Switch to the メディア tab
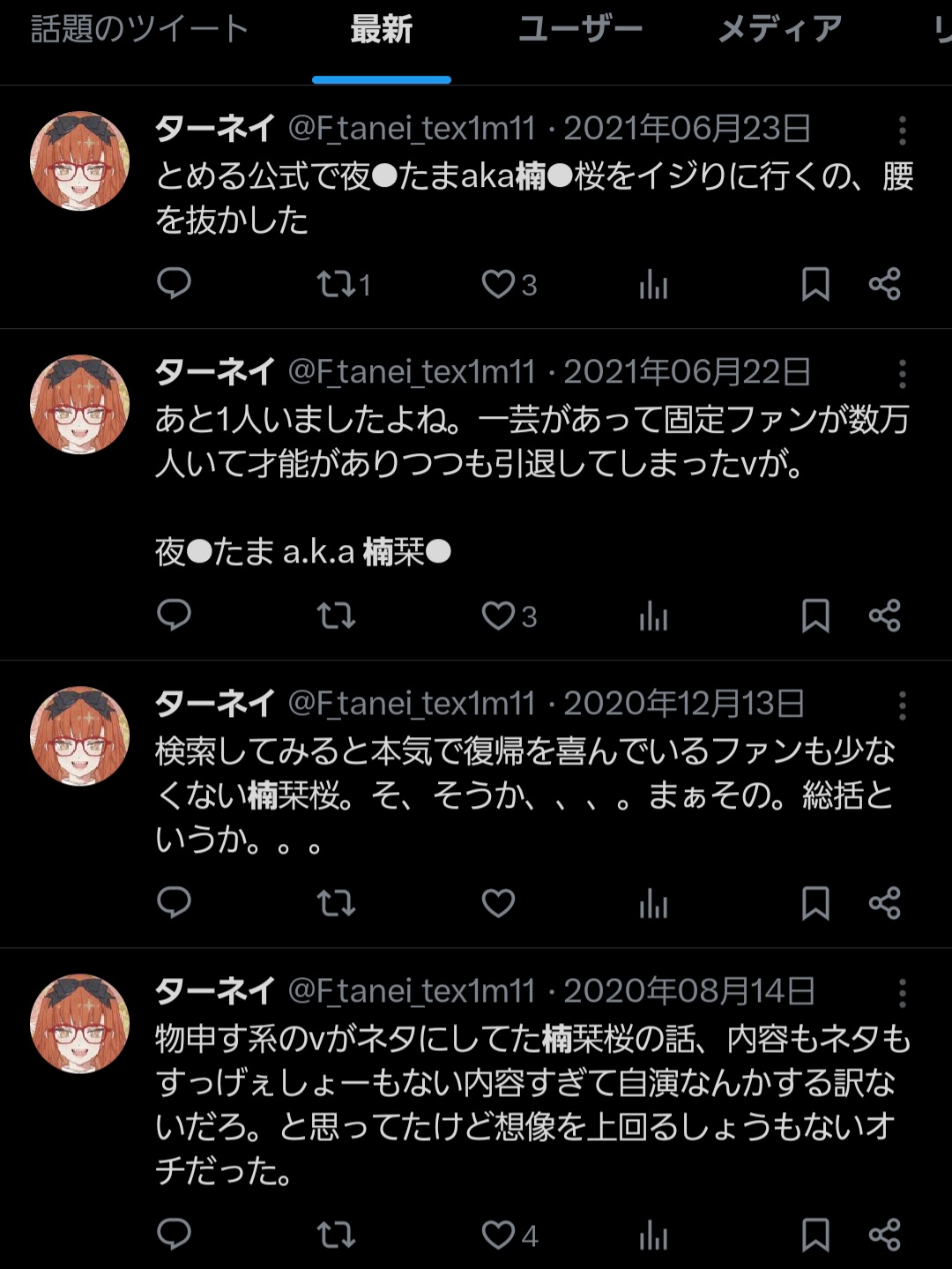952x1269 pixels. [780, 30]
